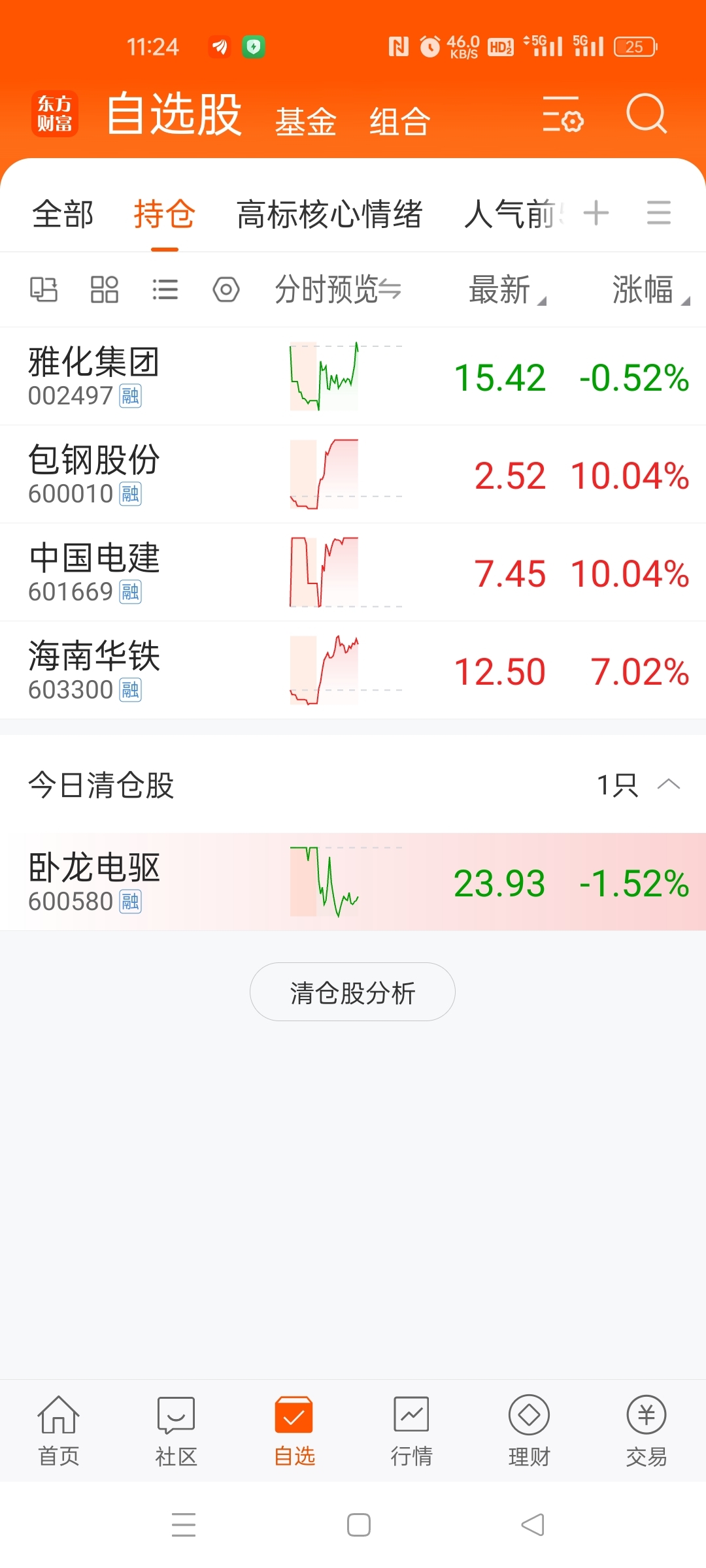Sort the list by 涨幅

coord(650,289)
